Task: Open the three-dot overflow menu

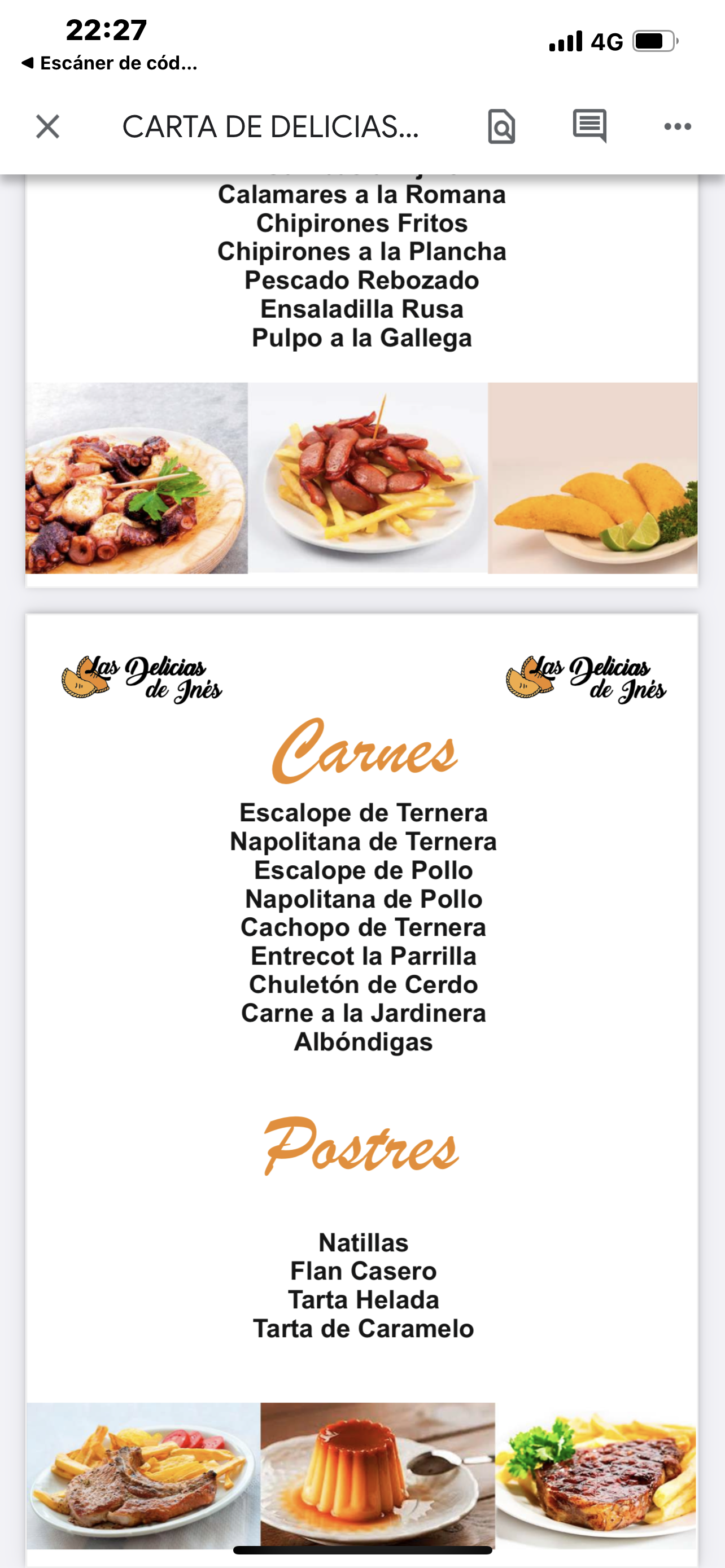Action: click(678, 126)
